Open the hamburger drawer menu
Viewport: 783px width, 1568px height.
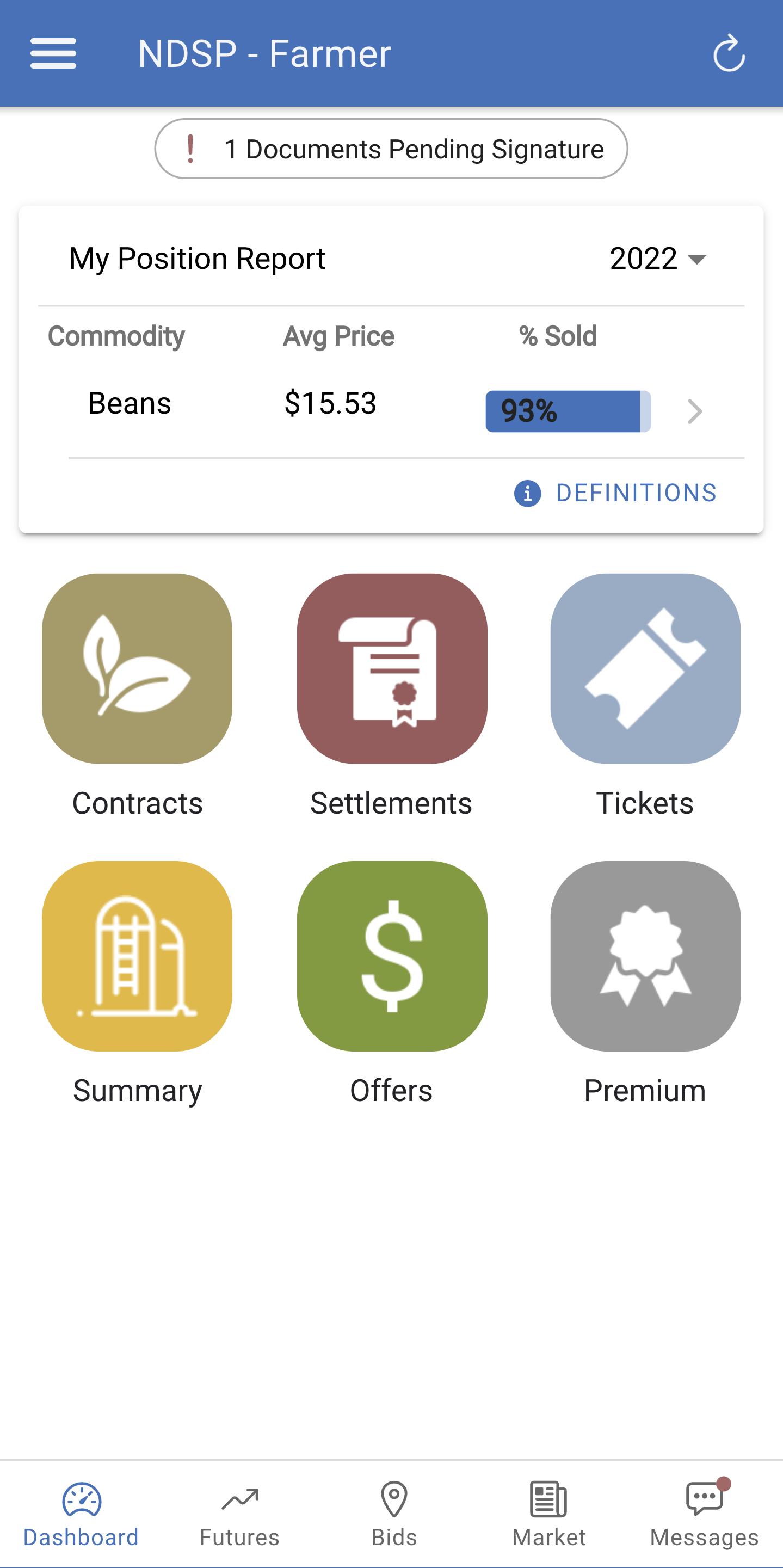(53, 53)
